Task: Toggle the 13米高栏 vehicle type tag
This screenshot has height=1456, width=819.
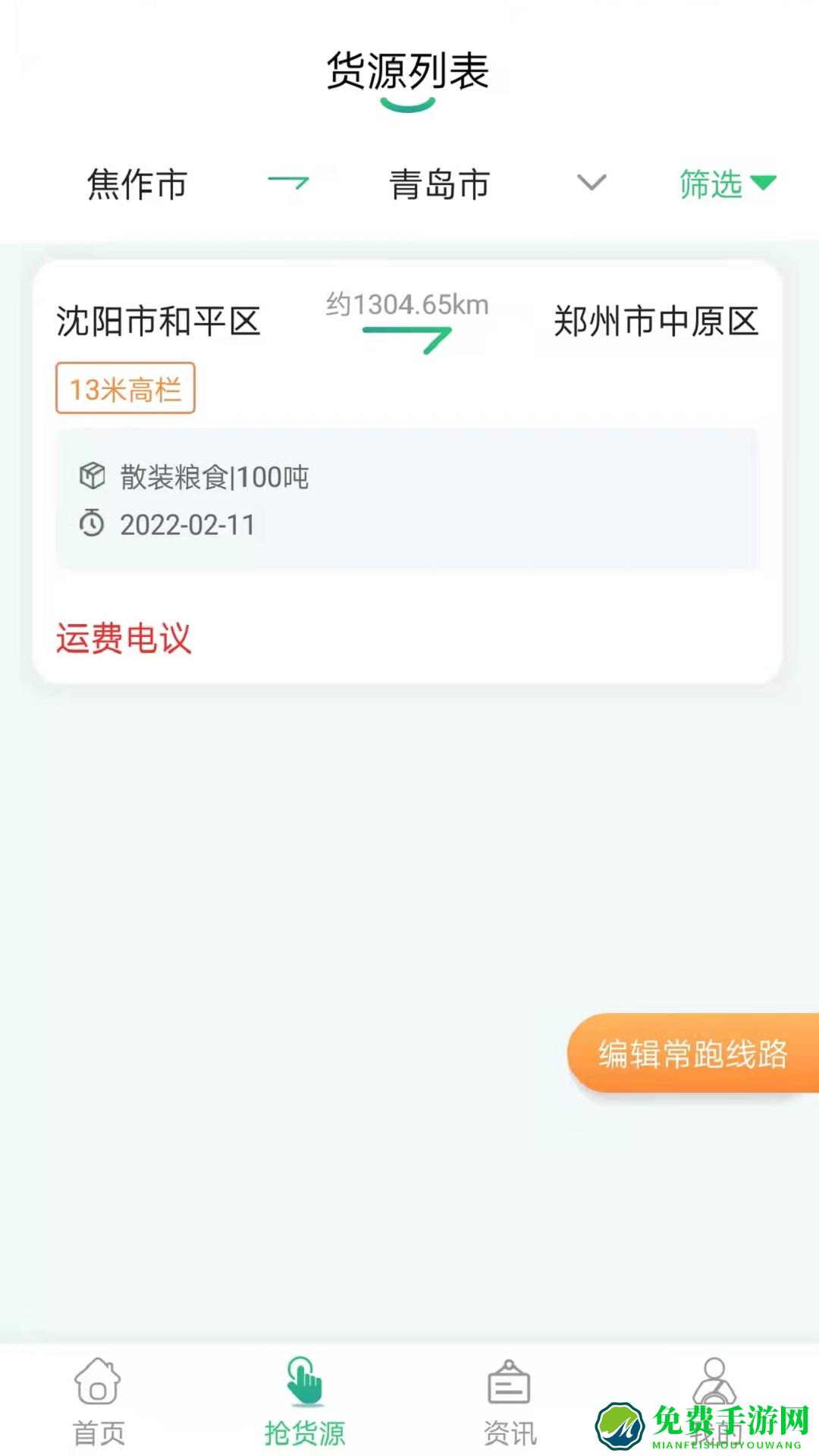Action: [x=124, y=389]
